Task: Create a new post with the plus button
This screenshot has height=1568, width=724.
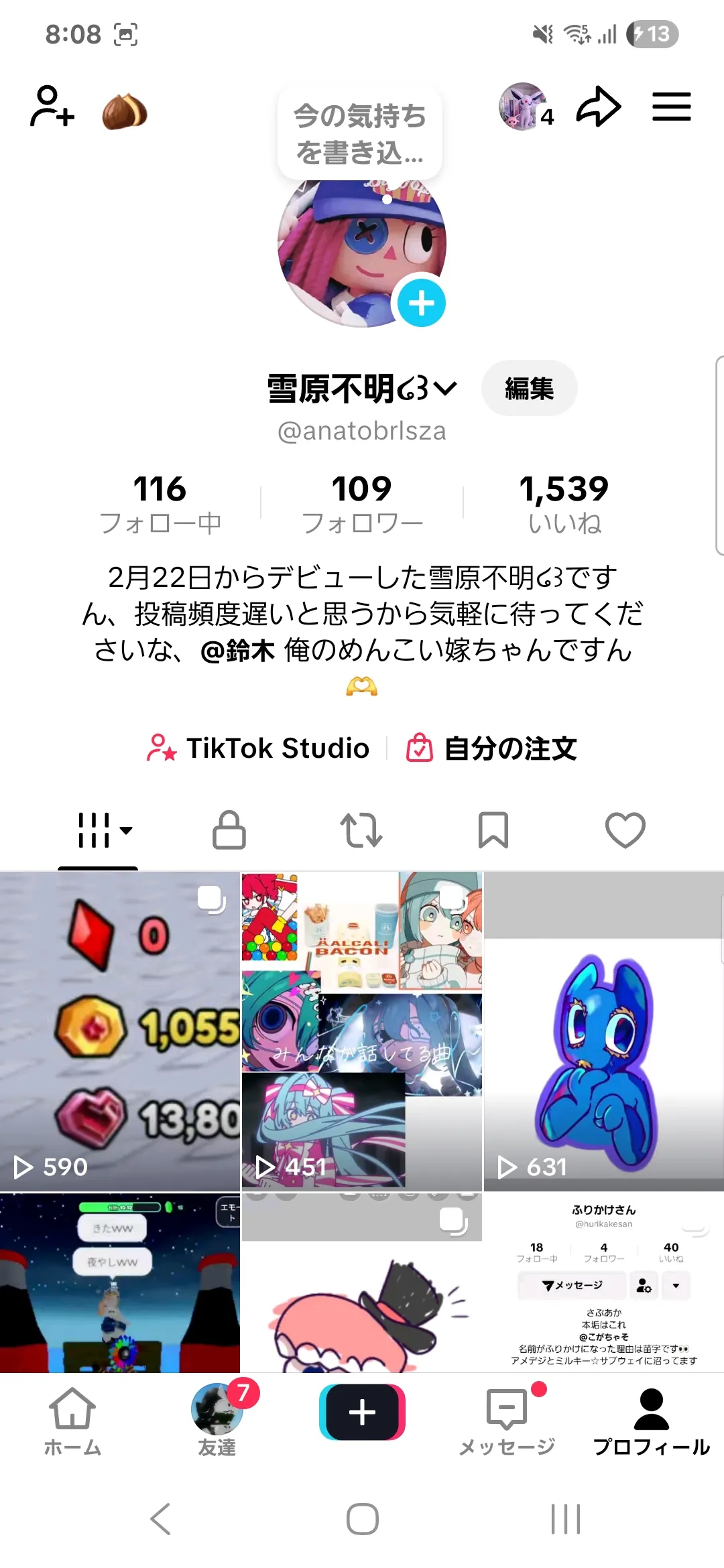Action: click(x=362, y=1412)
